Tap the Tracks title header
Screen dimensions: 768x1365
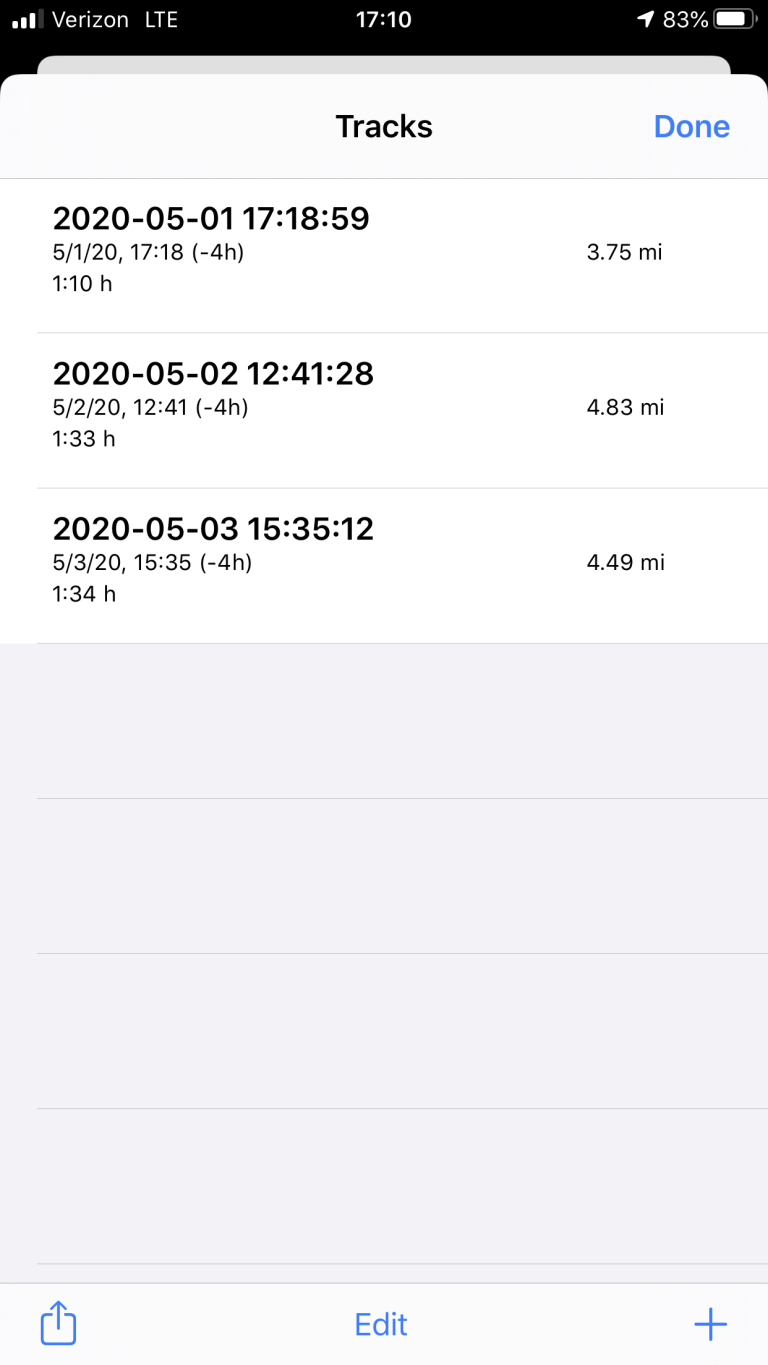tap(384, 126)
